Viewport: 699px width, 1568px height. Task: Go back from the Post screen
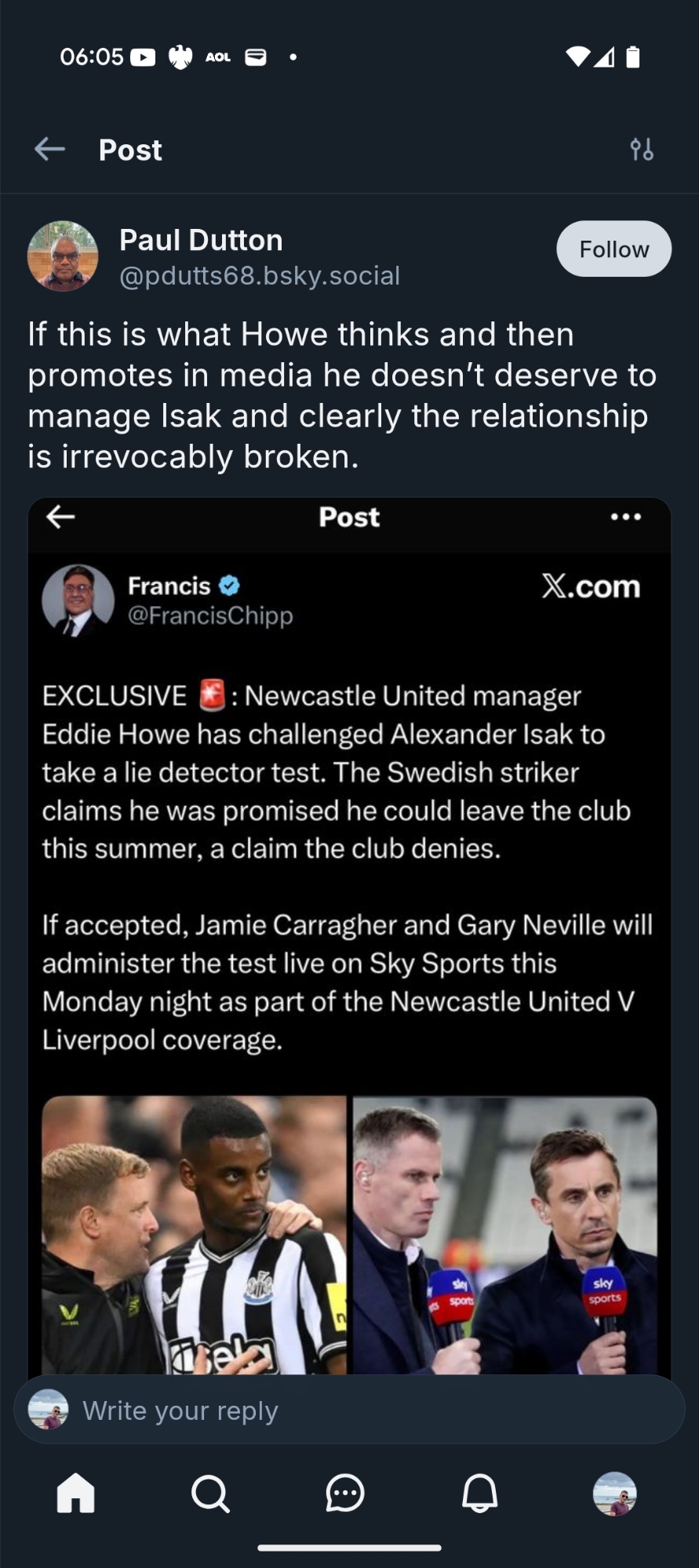click(49, 149)
